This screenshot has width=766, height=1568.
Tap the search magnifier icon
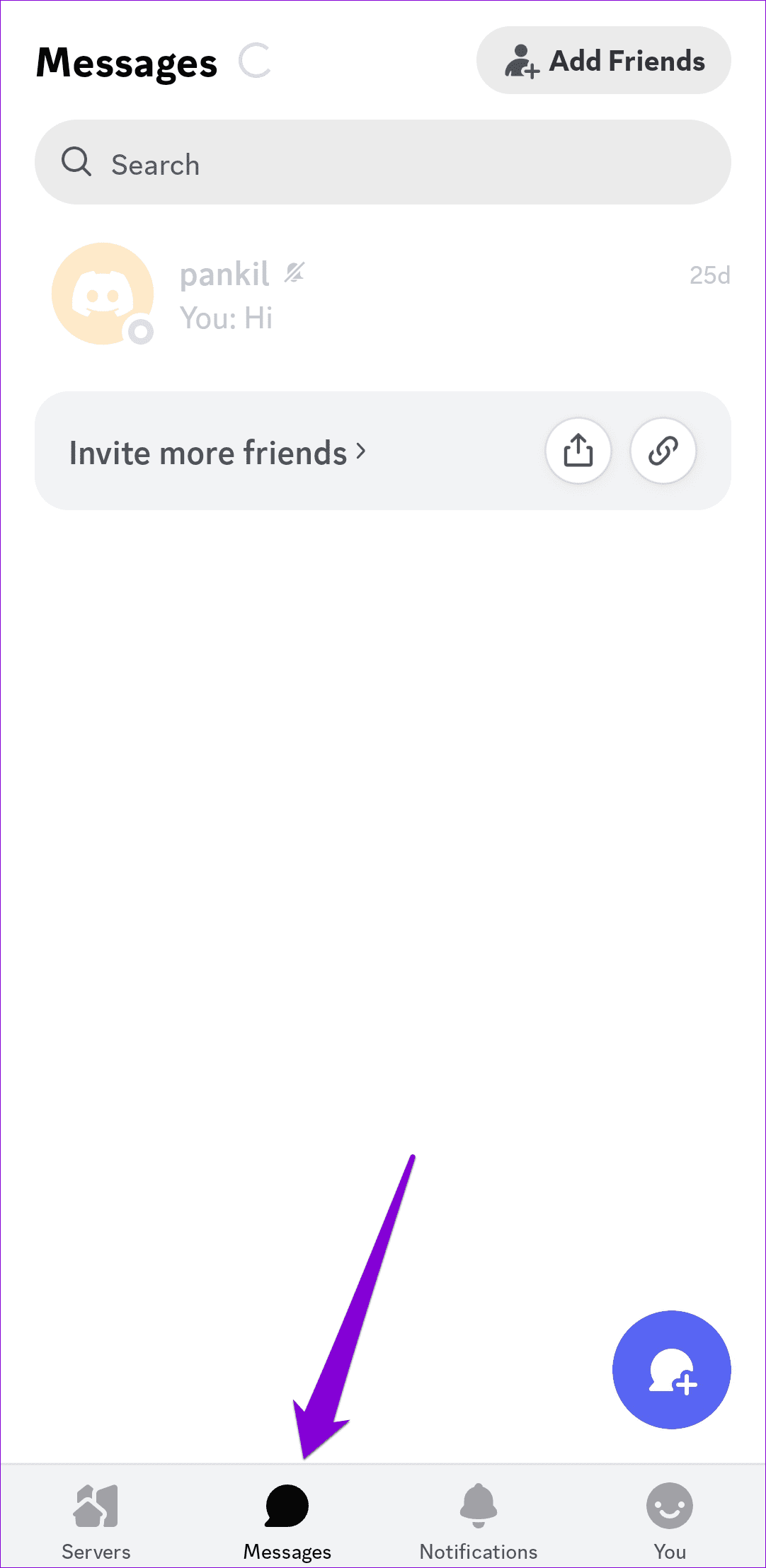point(76,162)
